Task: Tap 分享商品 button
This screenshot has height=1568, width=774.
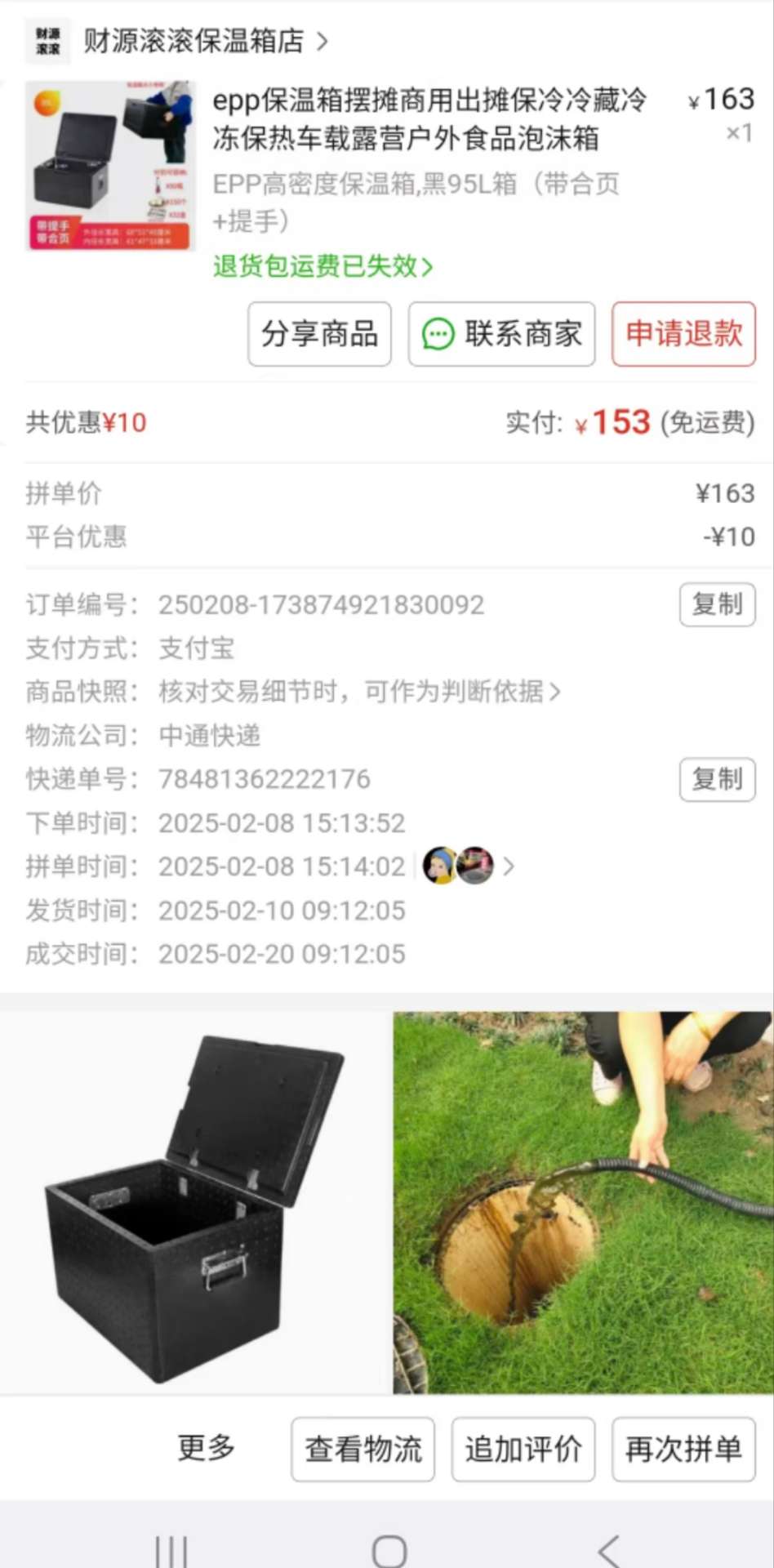Action: click(319, 334)
